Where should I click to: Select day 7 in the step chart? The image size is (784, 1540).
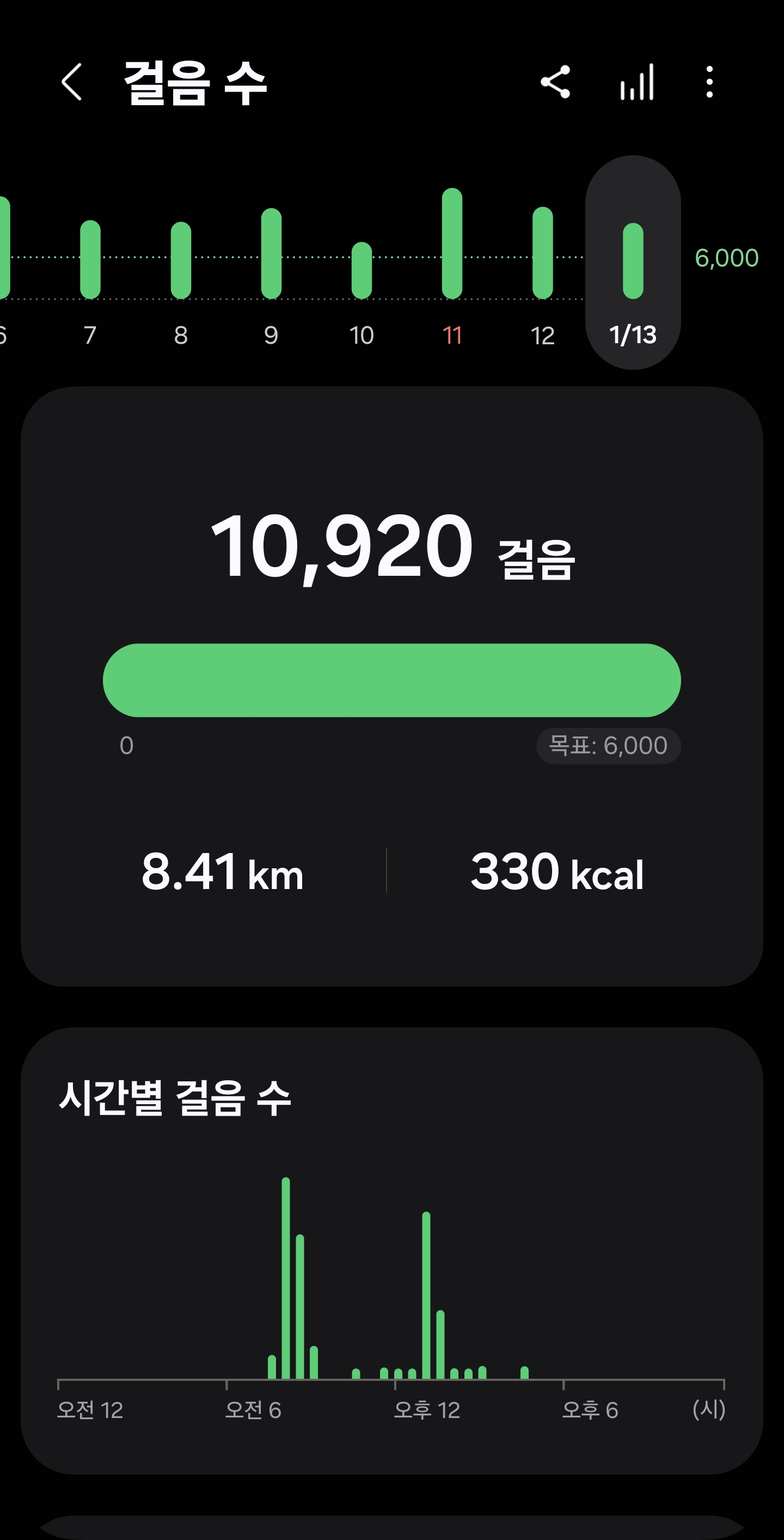pos(90,260)
